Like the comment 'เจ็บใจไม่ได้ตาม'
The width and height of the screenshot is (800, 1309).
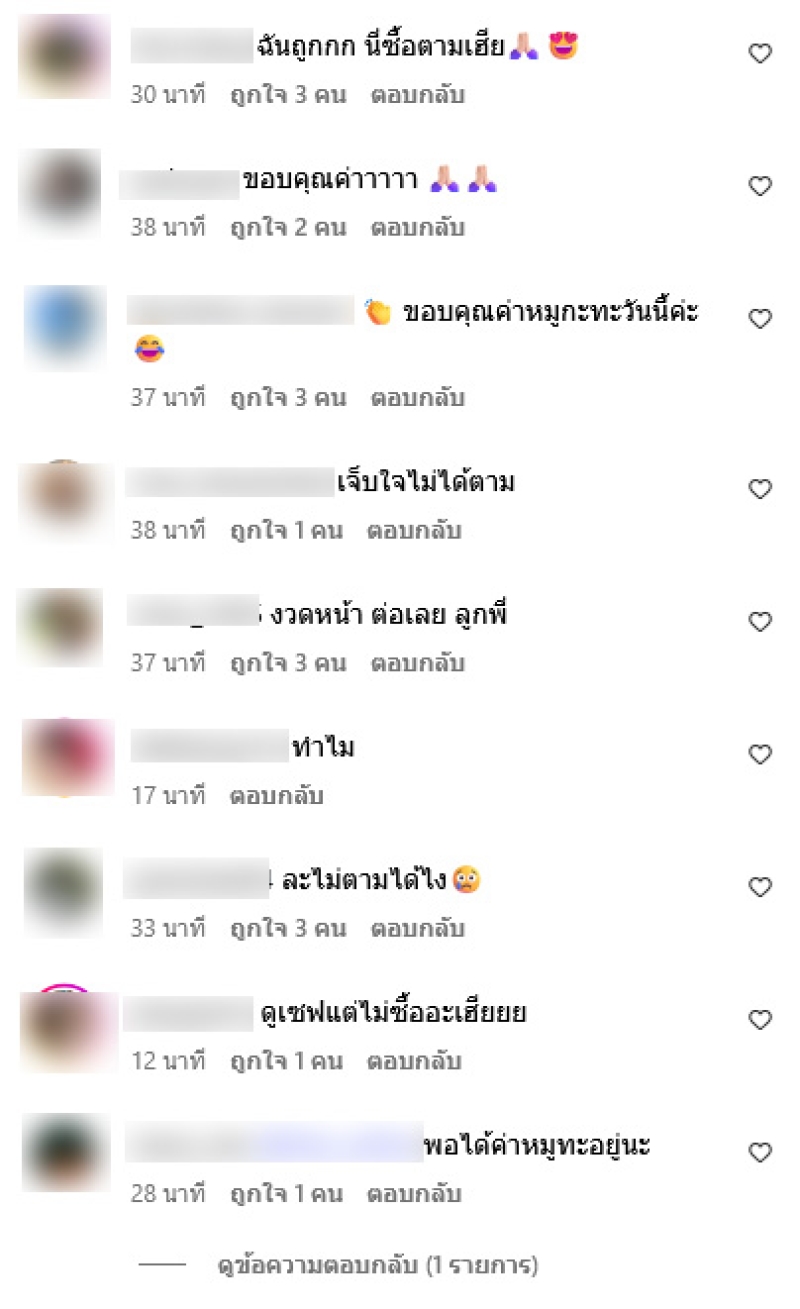click(x=761, y=489)
